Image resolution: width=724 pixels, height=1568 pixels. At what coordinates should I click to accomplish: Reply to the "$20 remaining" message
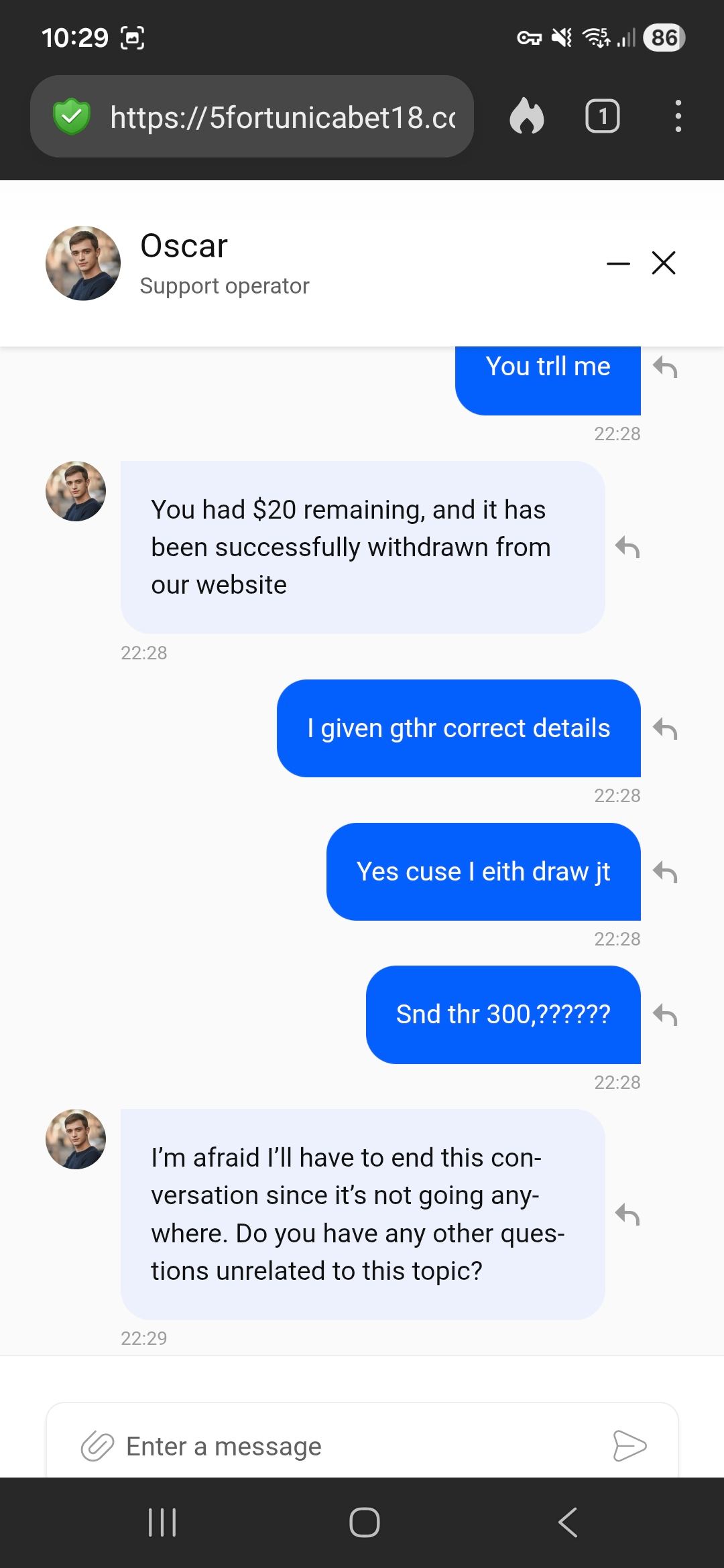coord(627,547)
